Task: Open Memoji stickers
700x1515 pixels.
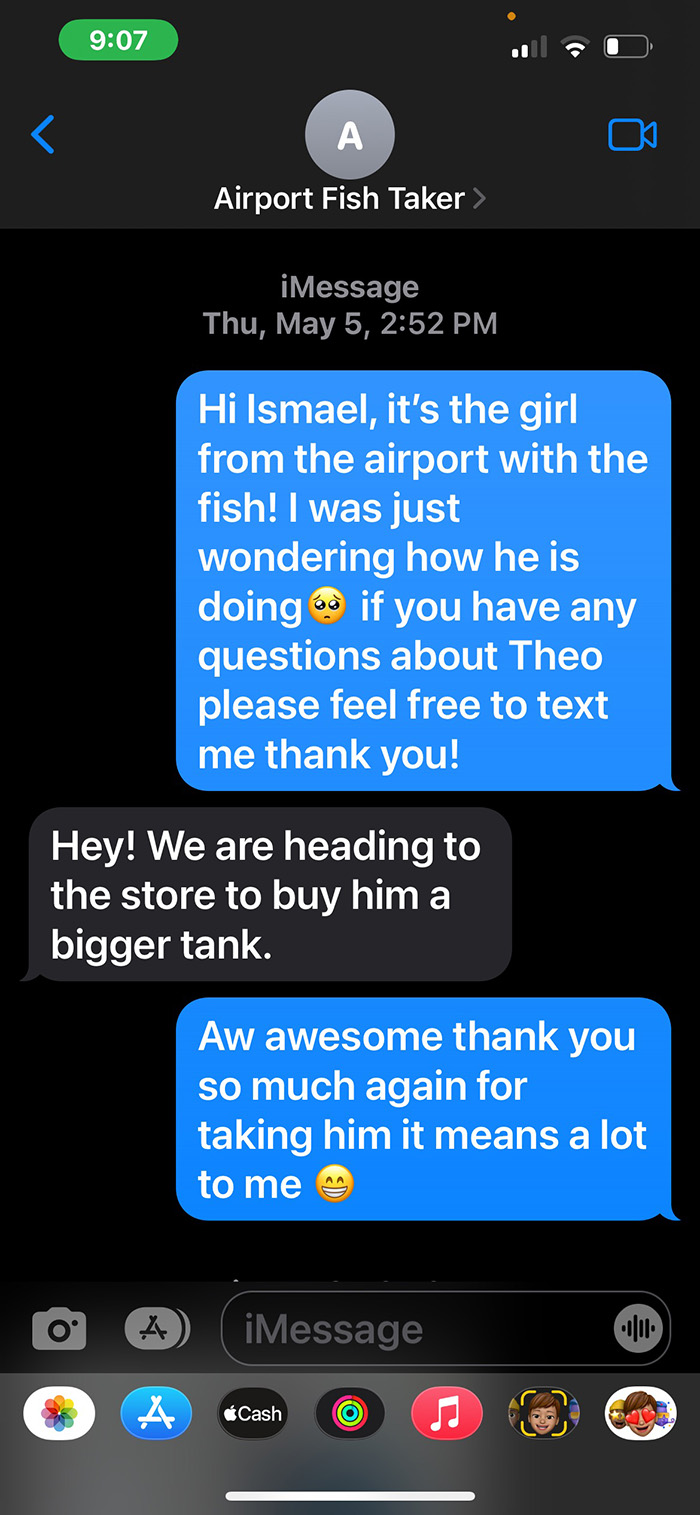Action: [640, 1414]
